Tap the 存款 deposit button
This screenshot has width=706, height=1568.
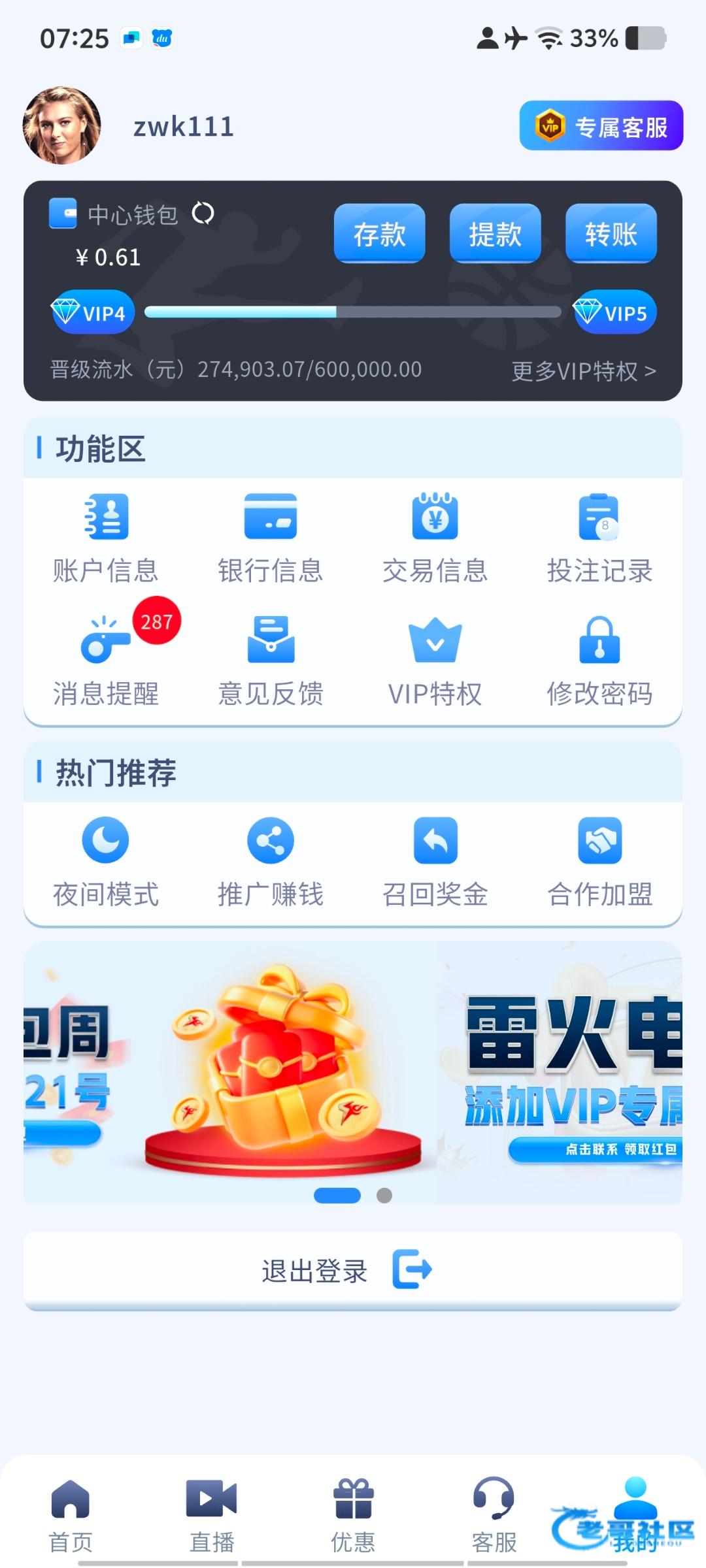click(379, 234)
